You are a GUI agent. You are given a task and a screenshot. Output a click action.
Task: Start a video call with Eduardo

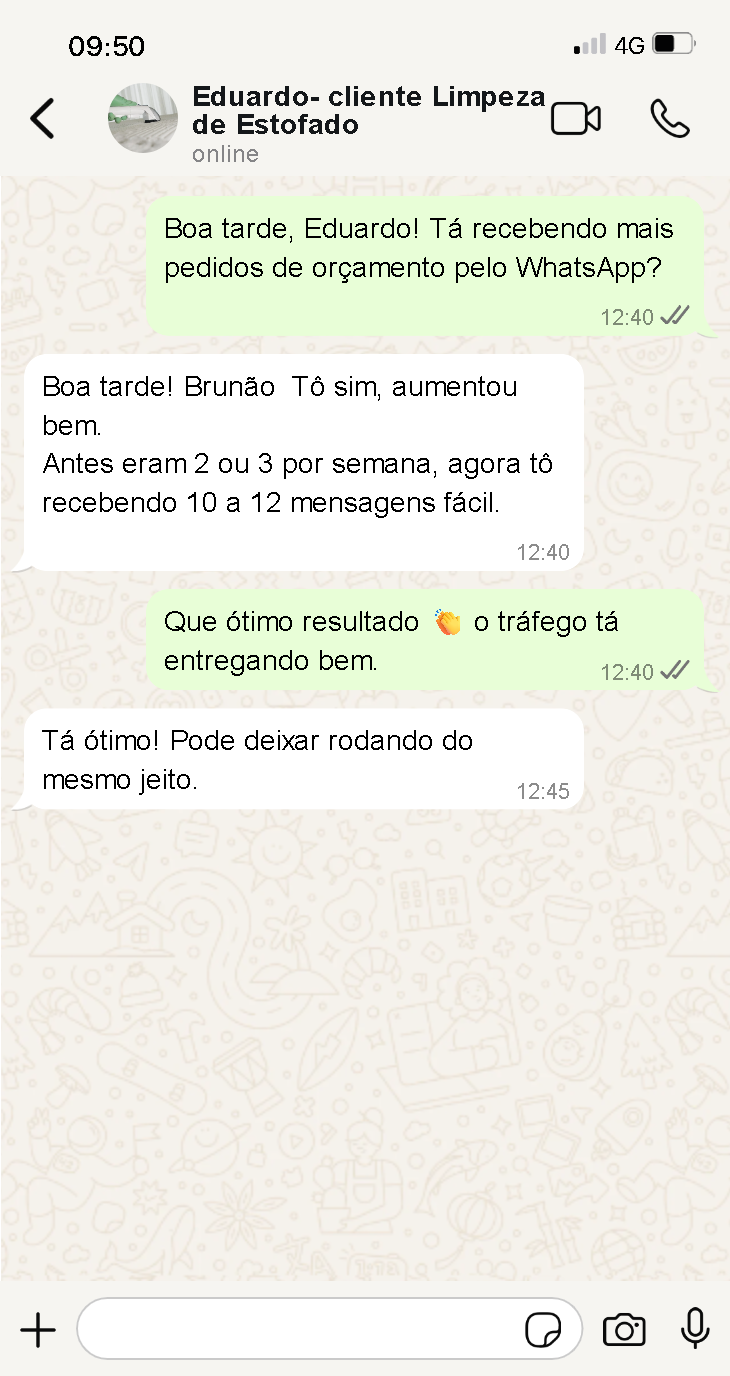576,118
